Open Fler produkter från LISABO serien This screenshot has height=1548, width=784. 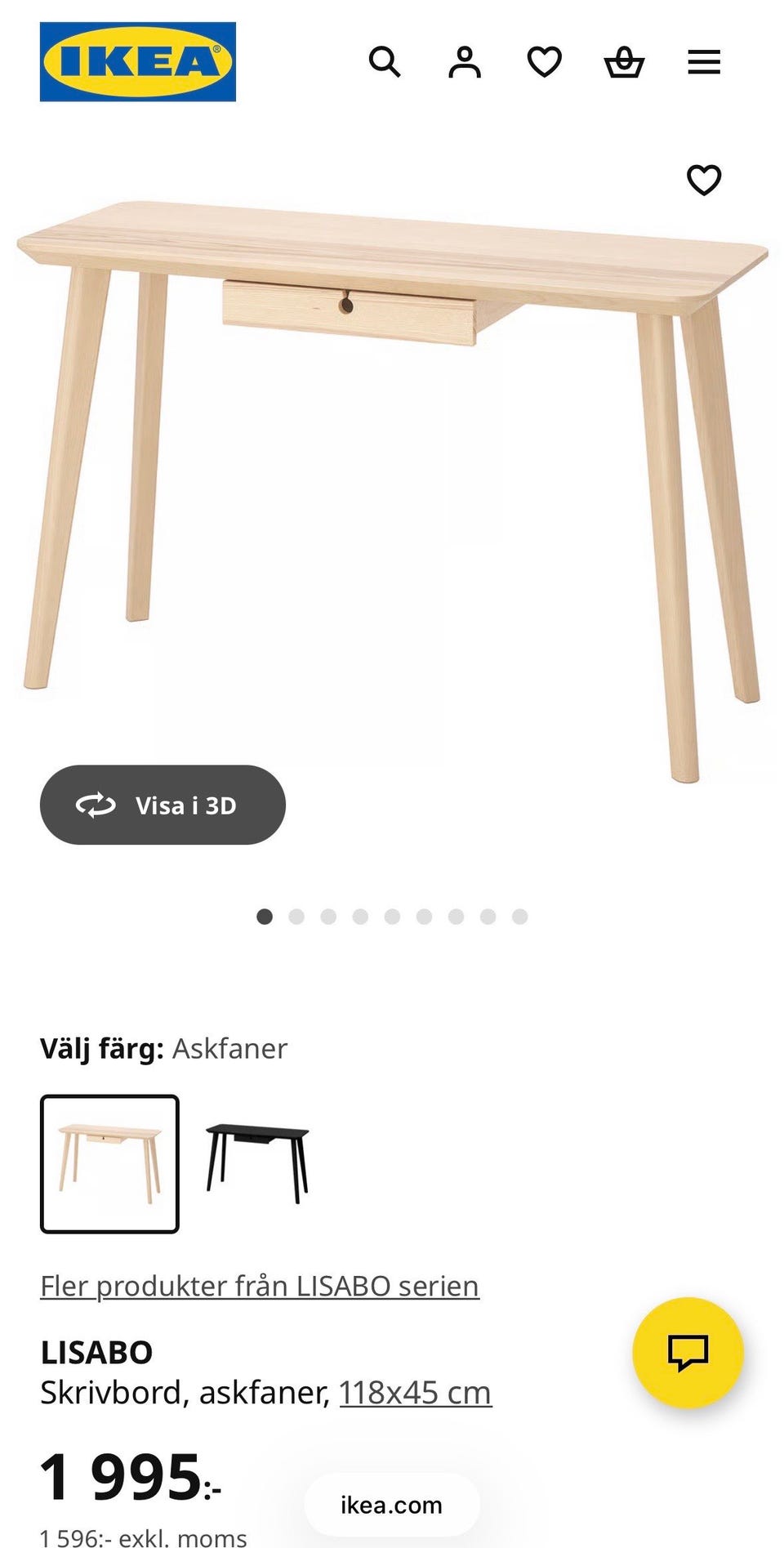coord(259,1285)
